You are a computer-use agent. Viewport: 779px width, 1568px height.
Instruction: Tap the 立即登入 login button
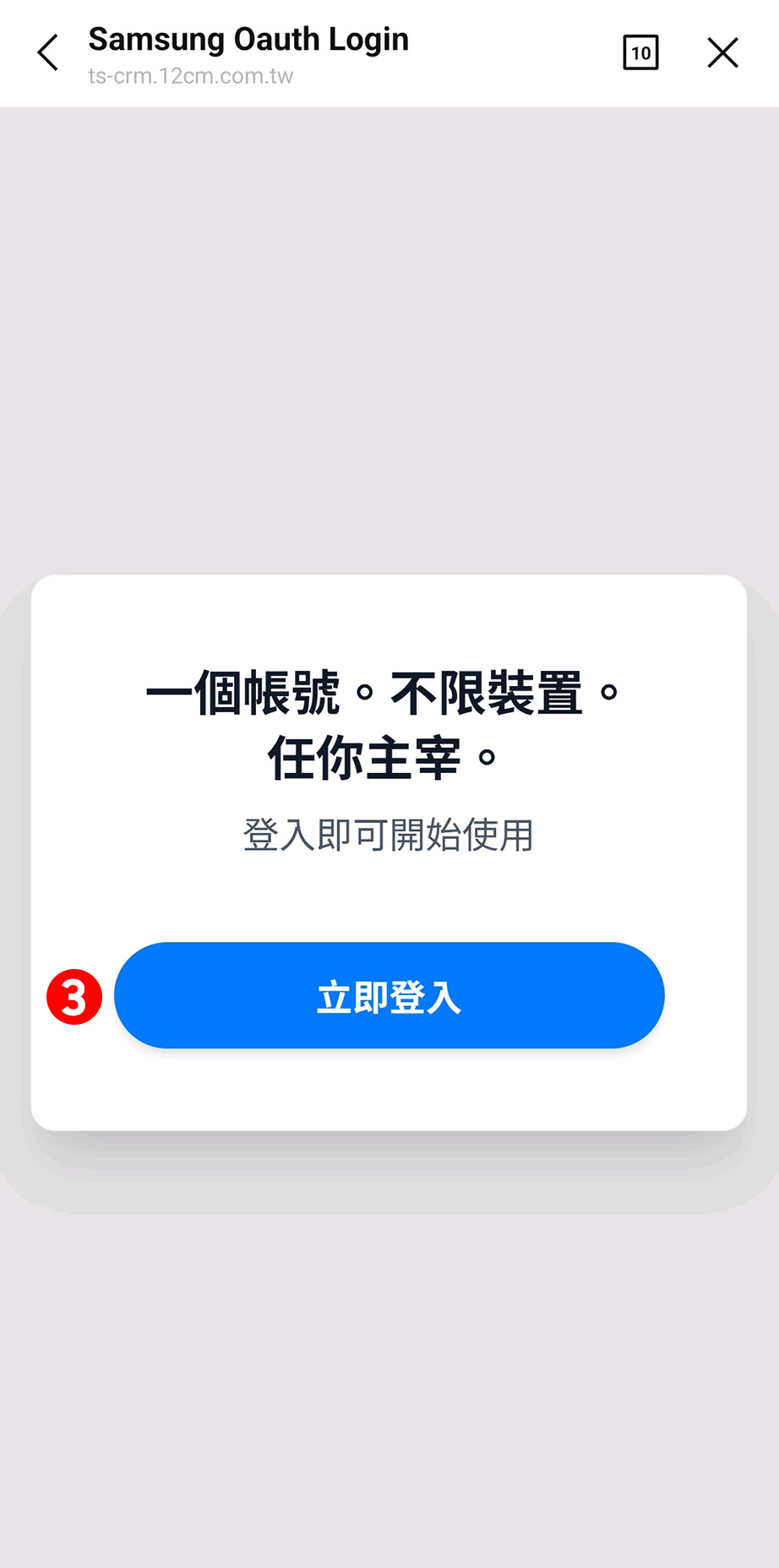[389, 996]
